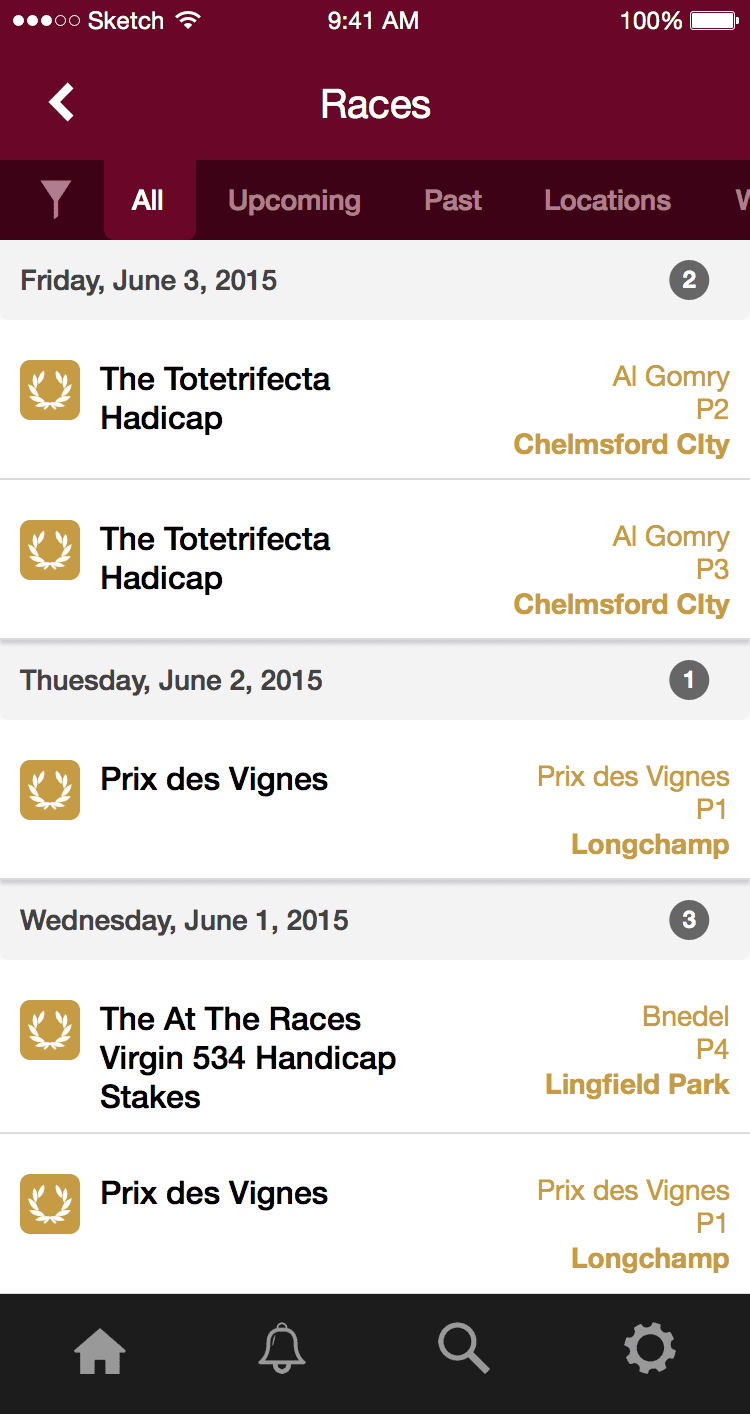
Task: Switch to the Past tab
Action: pos(452,200)
